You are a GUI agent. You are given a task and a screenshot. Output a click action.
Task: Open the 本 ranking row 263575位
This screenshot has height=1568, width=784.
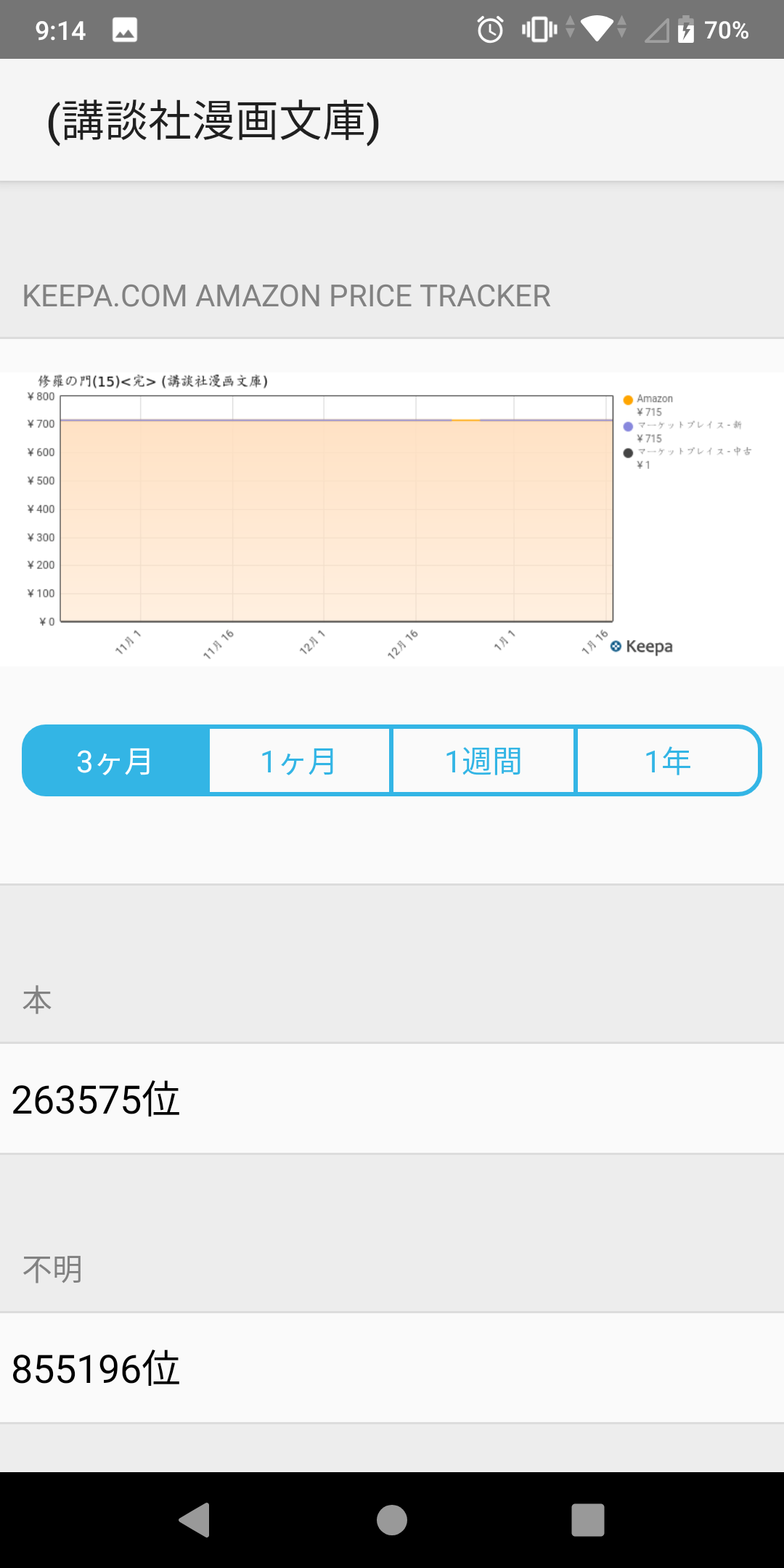392,1098
